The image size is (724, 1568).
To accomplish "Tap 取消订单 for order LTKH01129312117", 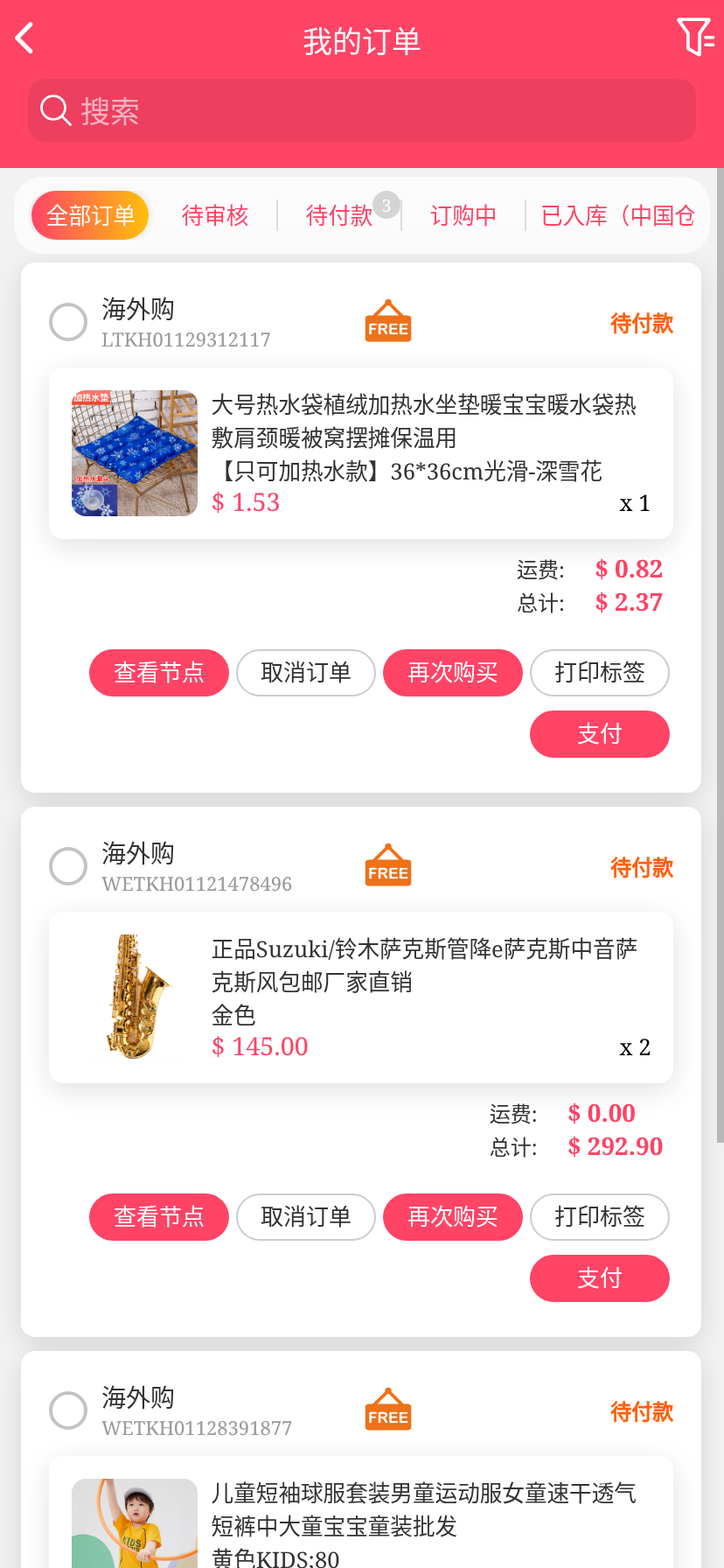I will point(306,673).
